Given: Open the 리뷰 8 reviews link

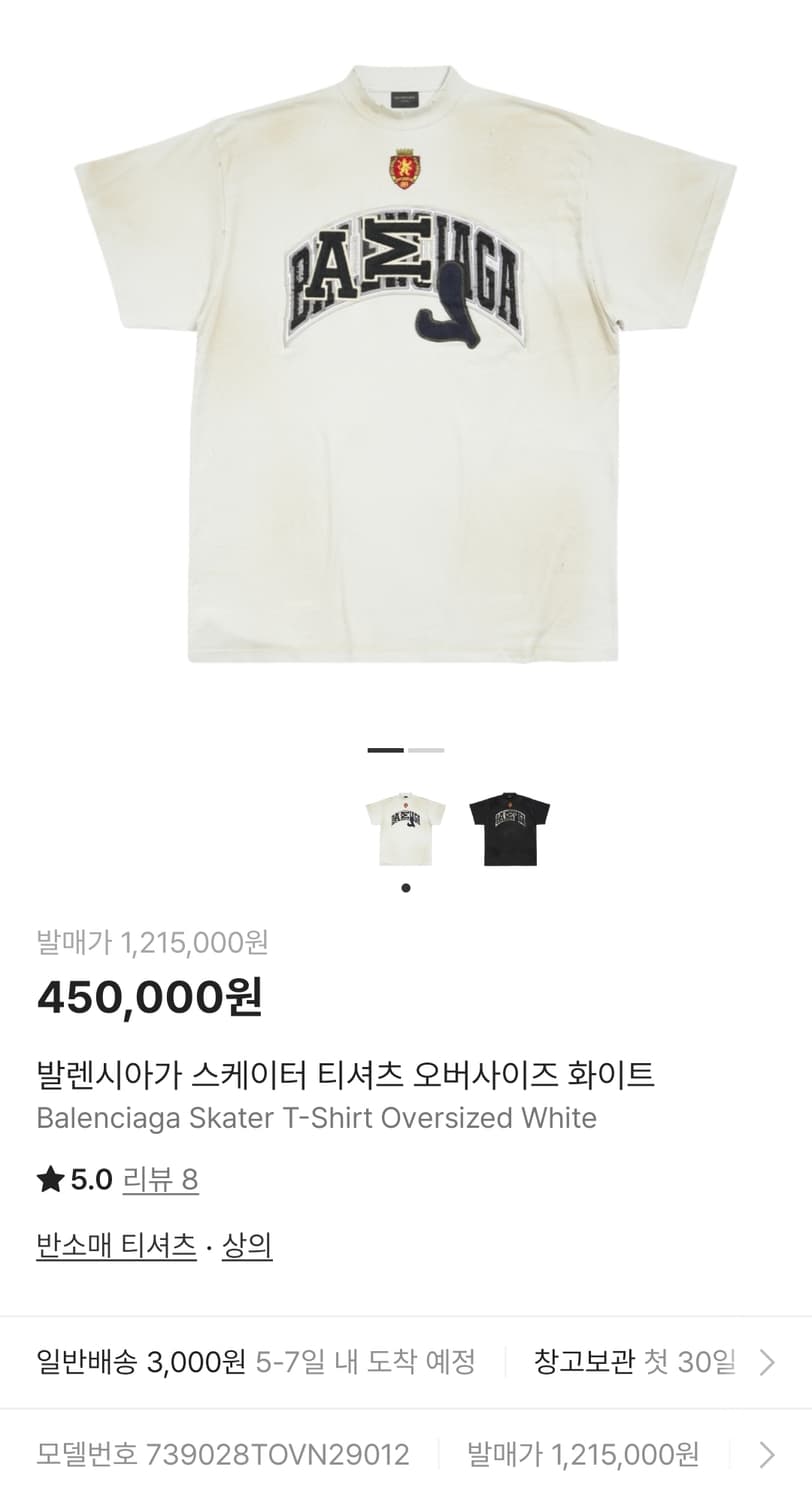Looking at the screenshot, I should 161,1181.
